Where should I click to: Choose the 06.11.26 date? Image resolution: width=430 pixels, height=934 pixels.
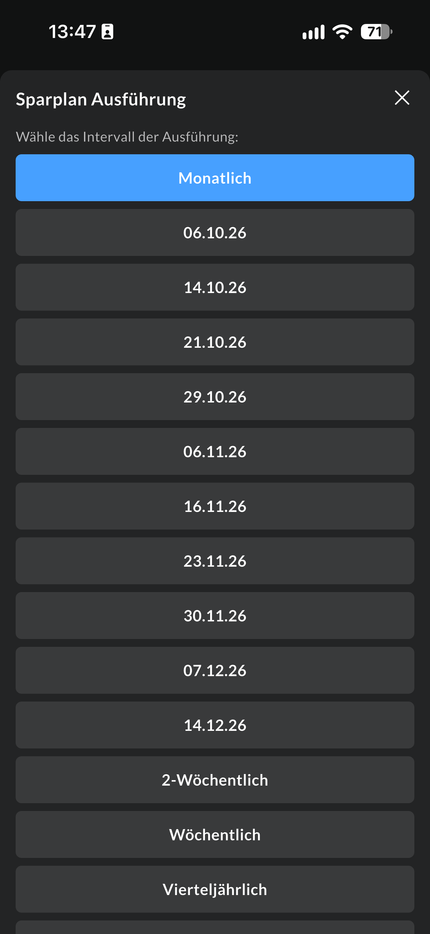[215, 452]
